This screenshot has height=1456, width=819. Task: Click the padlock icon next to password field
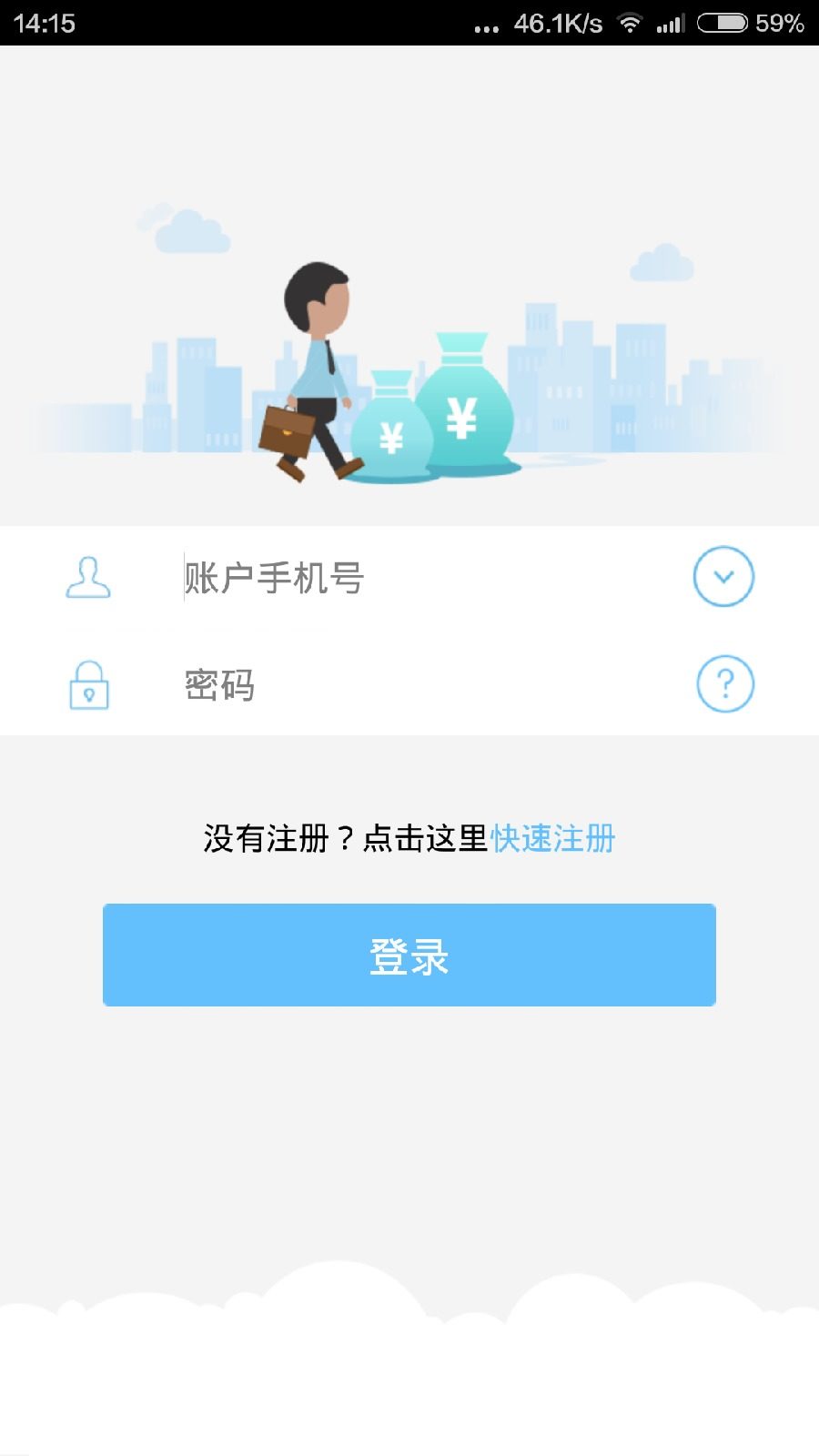(x=87, y=685)
